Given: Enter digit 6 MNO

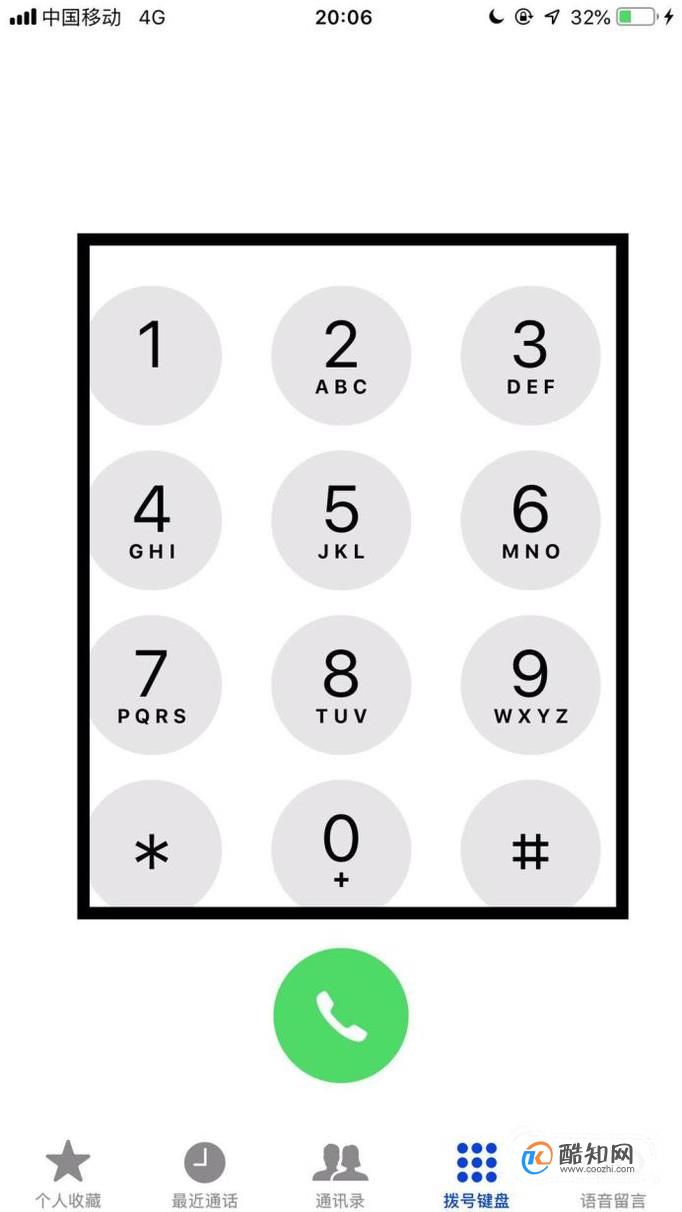Looking at the screenshot, I should pyautogui.click(x=530, y=520).
